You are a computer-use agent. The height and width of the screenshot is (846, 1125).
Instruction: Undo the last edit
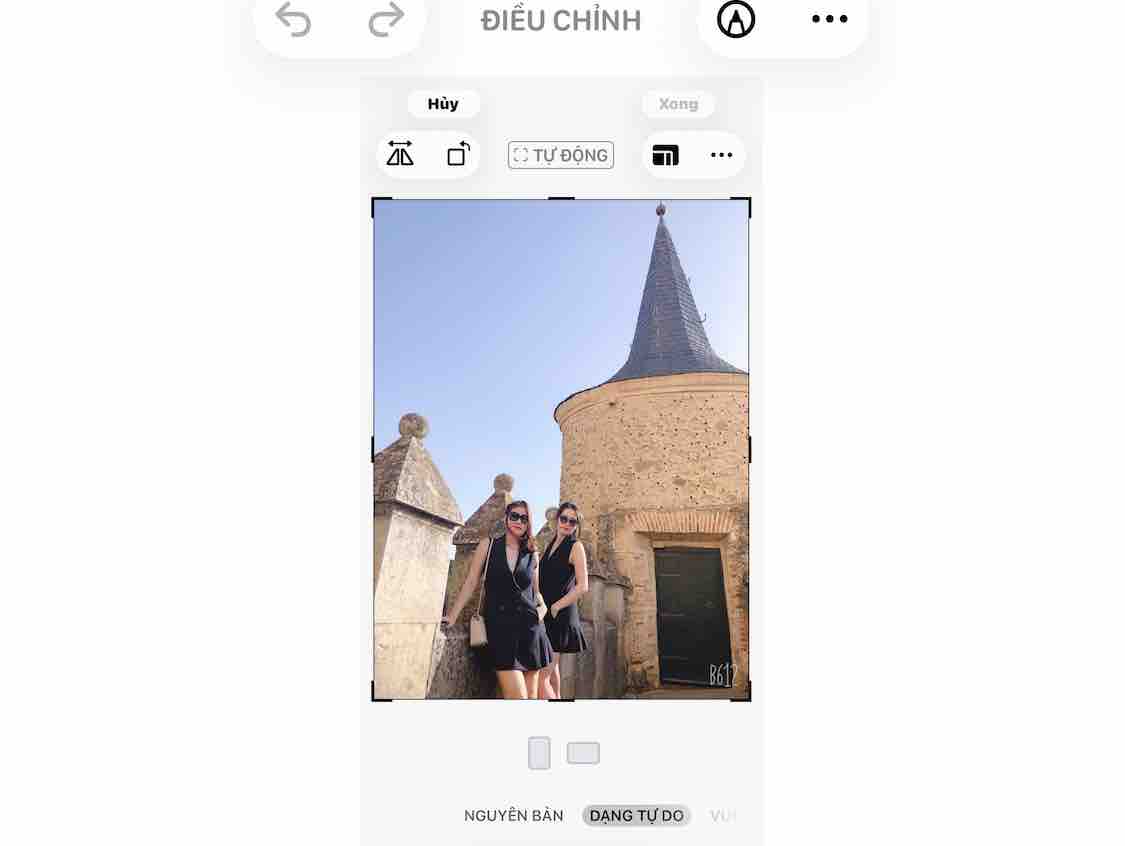pyautogui.click(x=293, y=19)
